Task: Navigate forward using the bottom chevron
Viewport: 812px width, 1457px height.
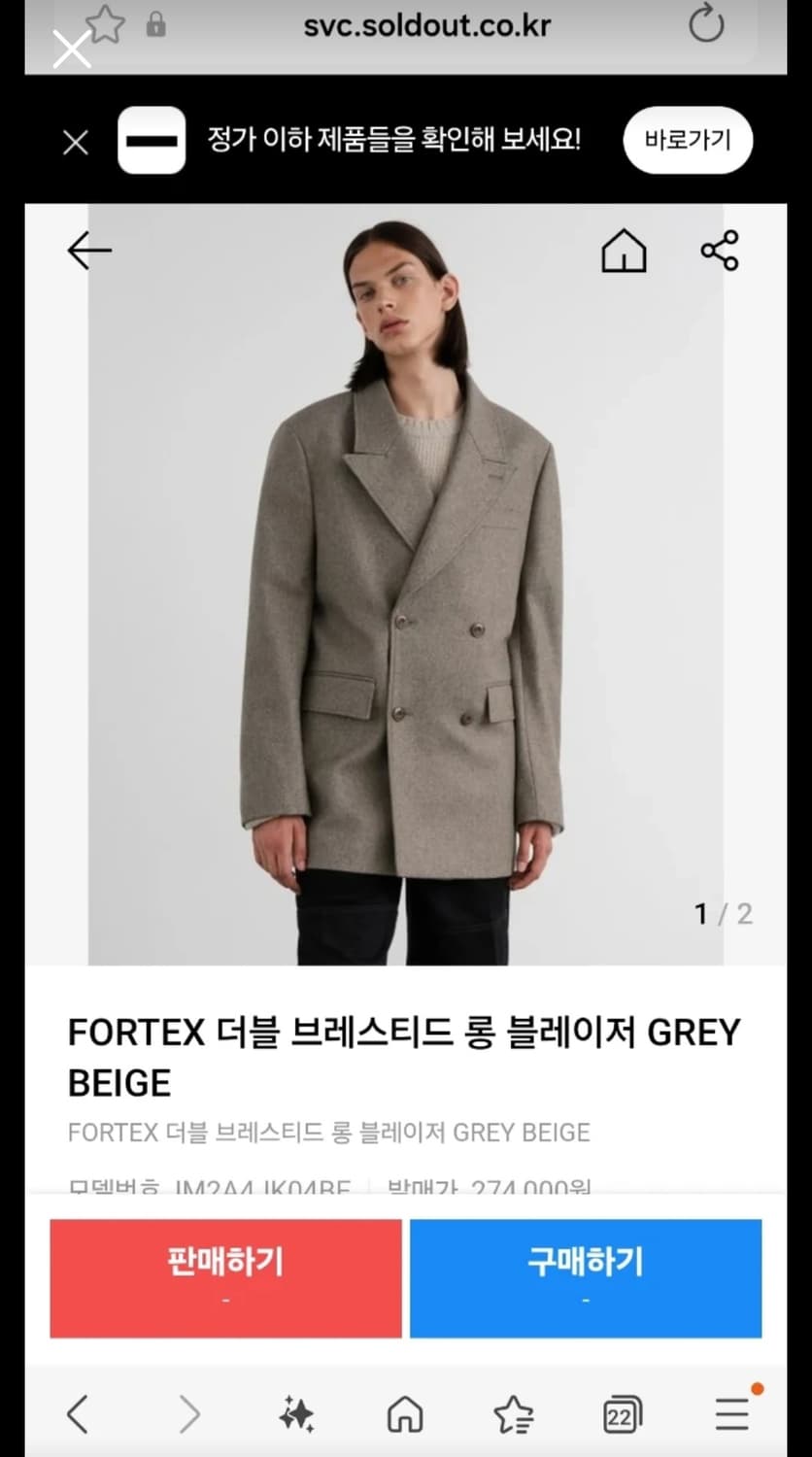Action: click(x=188, y=1415)
